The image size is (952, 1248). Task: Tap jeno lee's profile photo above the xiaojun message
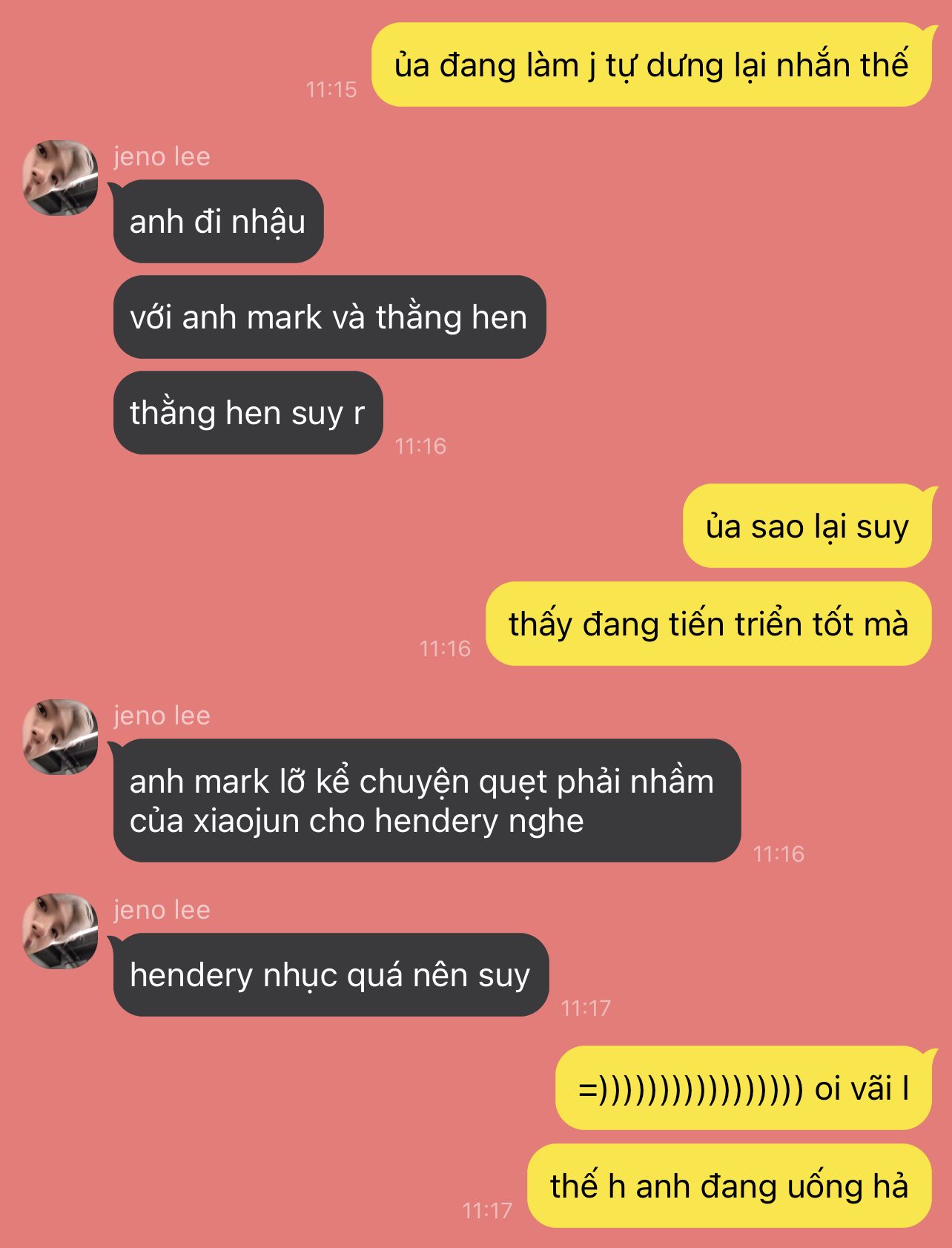(60, 737)
